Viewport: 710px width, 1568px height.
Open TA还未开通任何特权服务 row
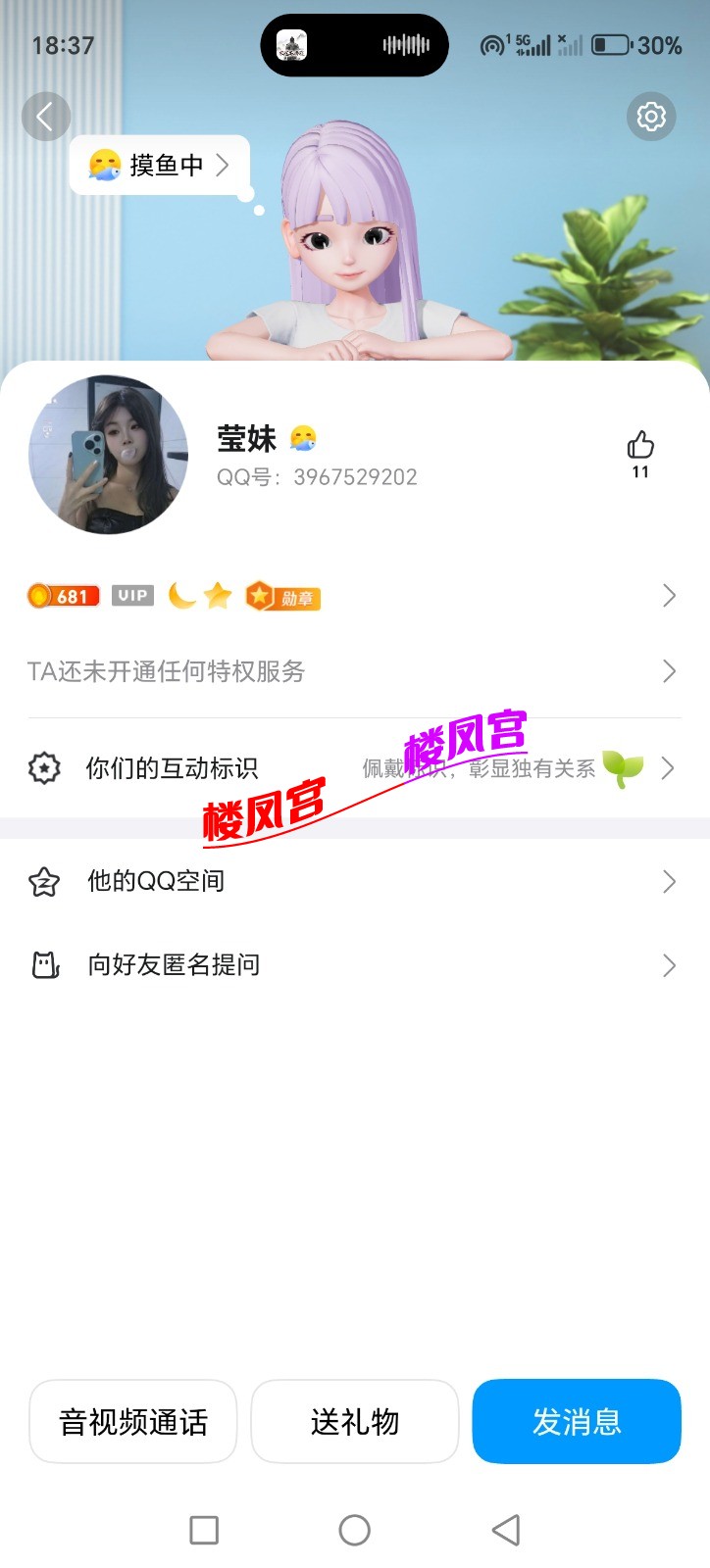point(353,671)
